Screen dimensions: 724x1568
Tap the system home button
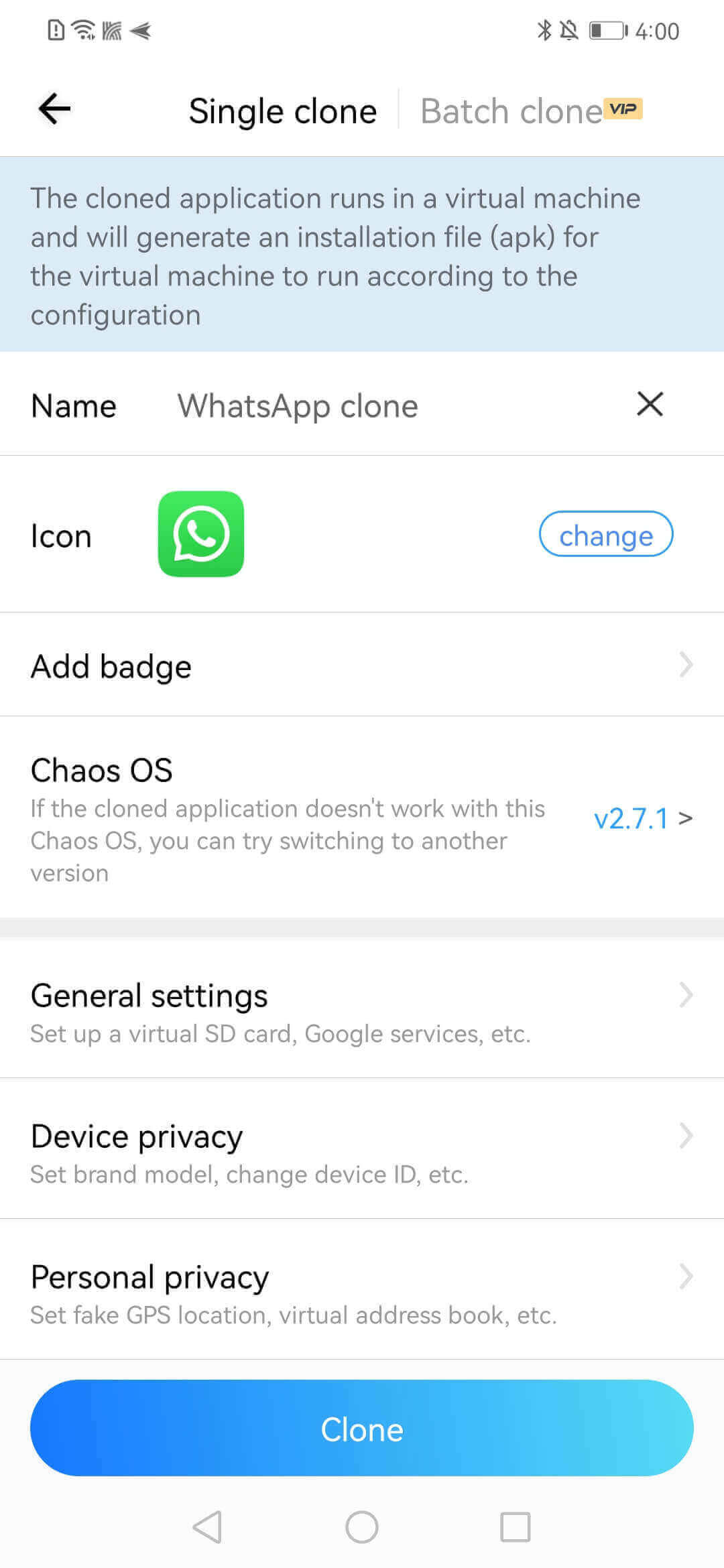coord(362,1527)
